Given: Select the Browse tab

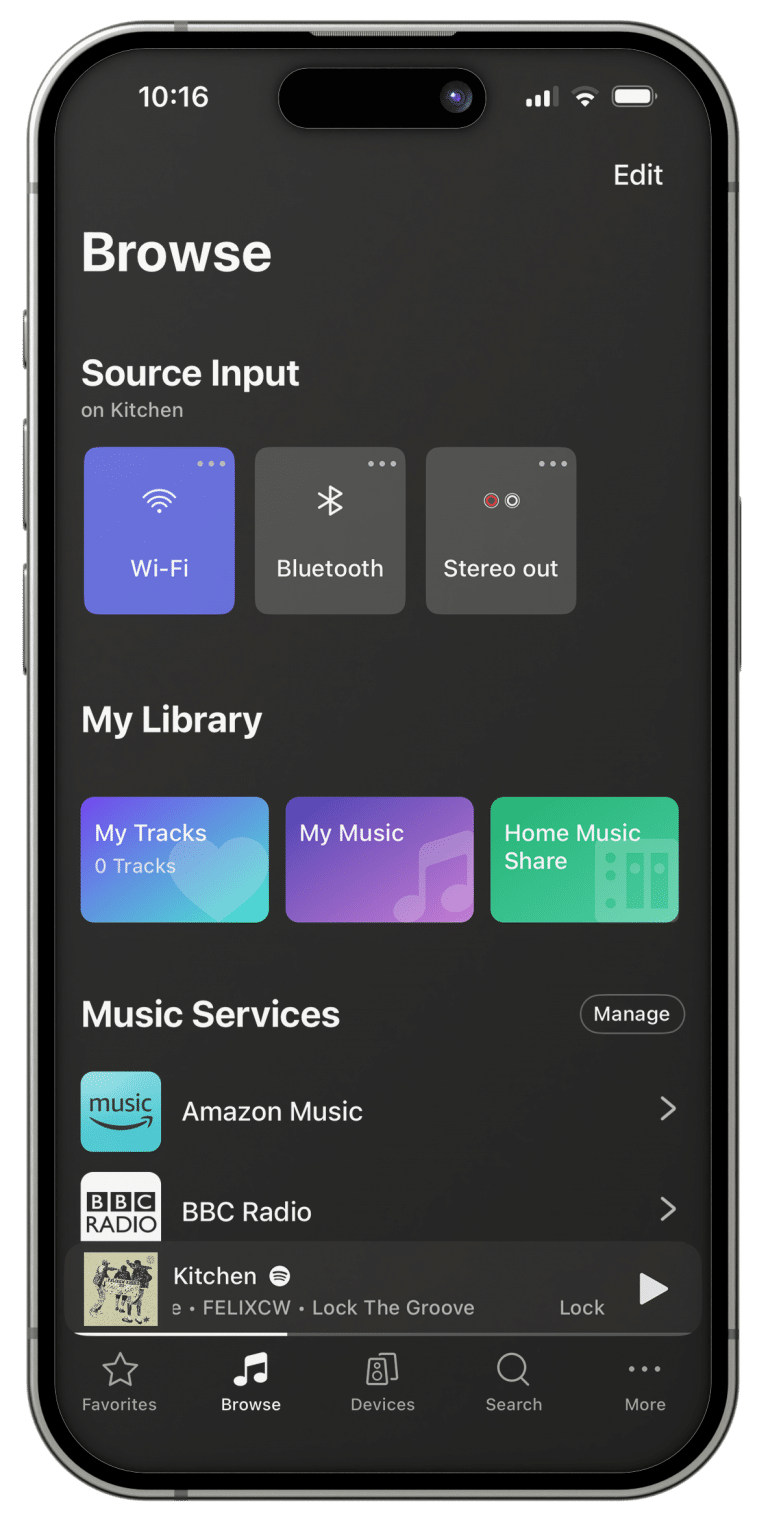Looking at the screenshot, I should pos(251,1383).
